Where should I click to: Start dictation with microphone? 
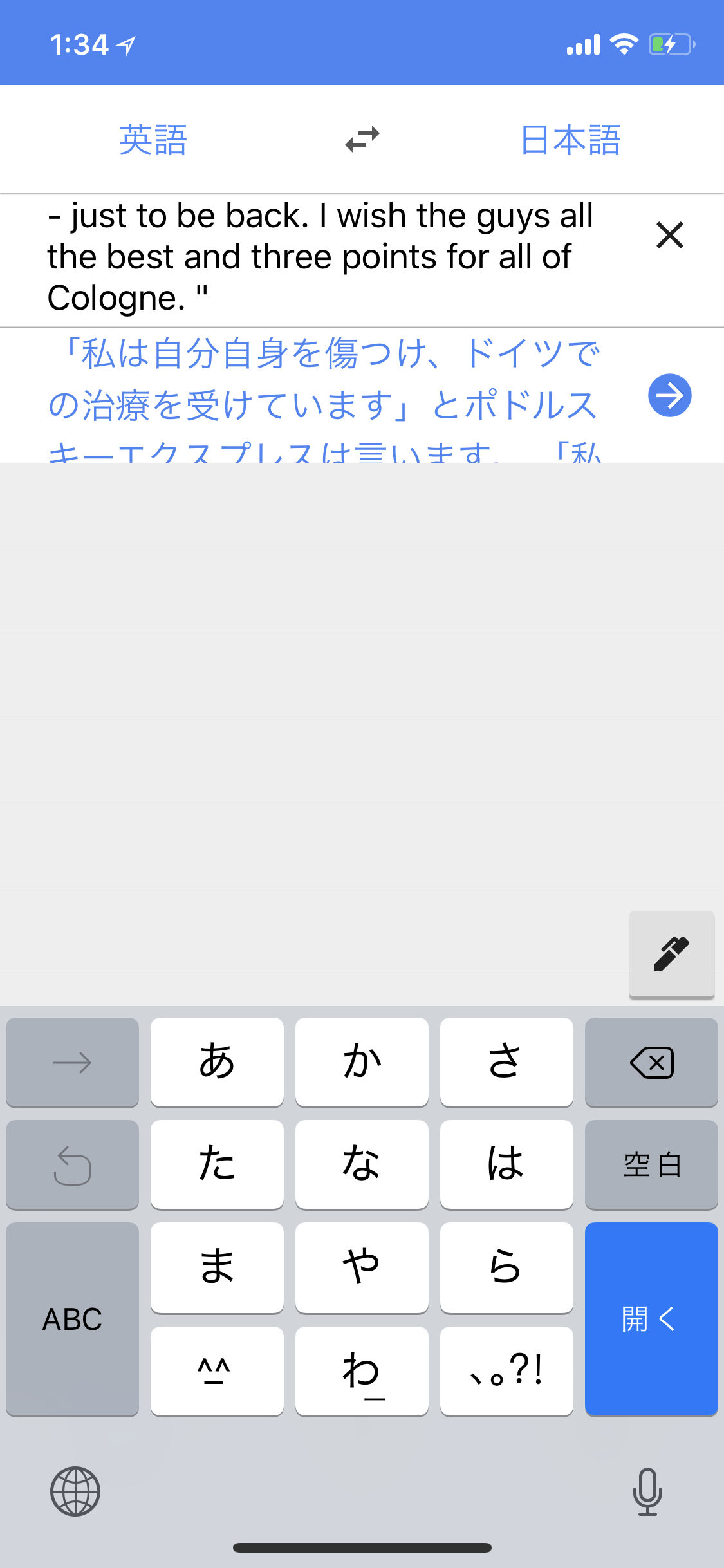[647, 1491]
